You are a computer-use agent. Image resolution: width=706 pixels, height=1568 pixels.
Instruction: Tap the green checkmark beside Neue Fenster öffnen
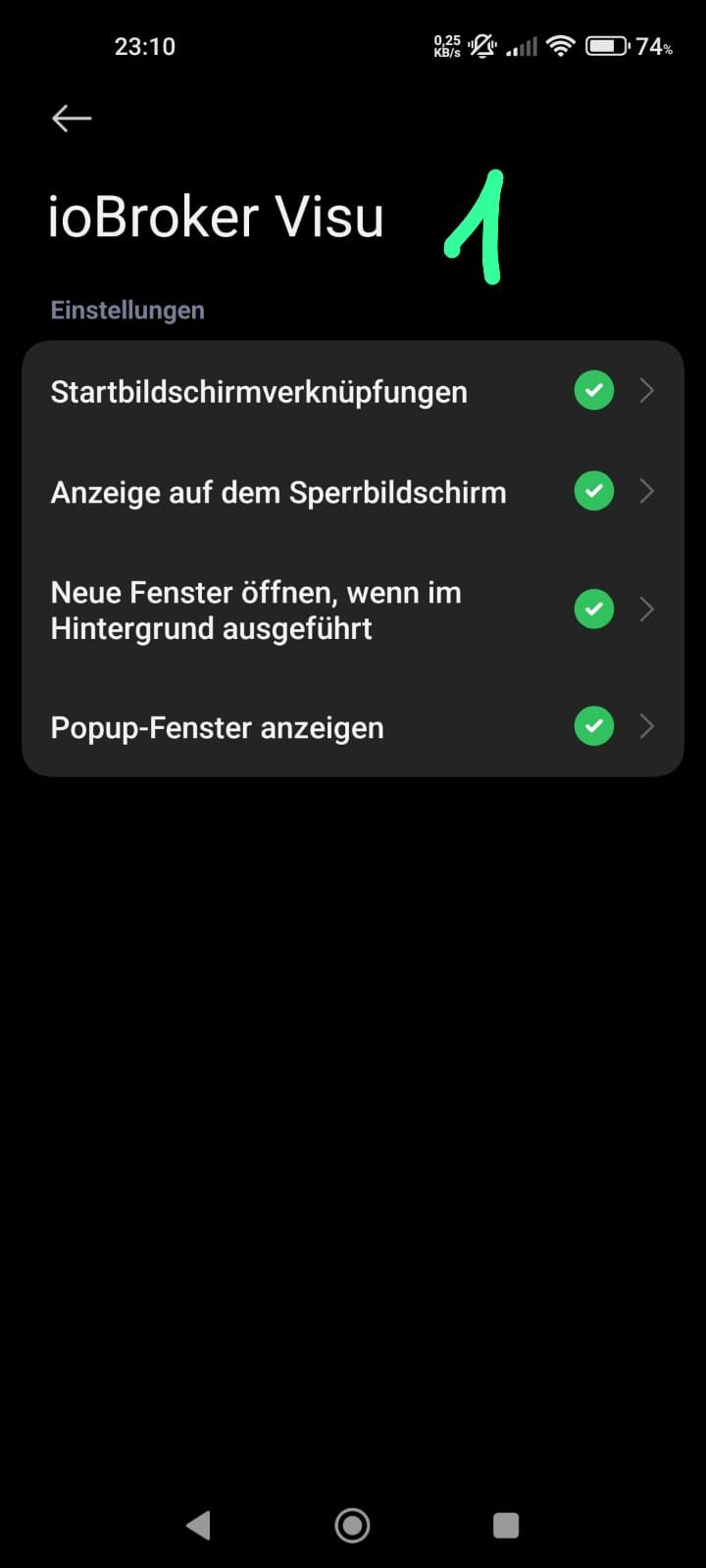[593, 609]
